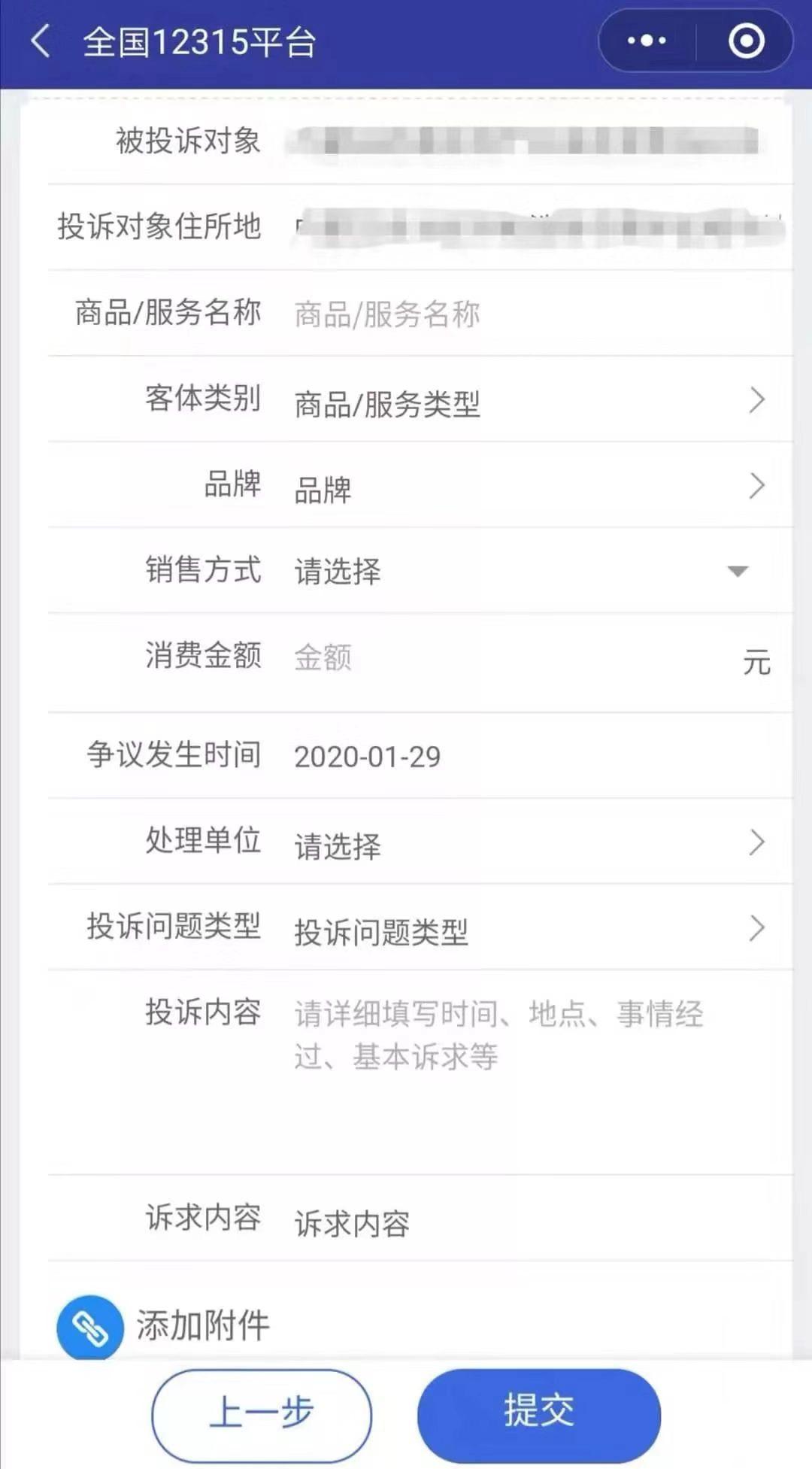Click the arrow on the 处理单位 row
Viewport: 812px width, 1469px height.
point(758,842)
